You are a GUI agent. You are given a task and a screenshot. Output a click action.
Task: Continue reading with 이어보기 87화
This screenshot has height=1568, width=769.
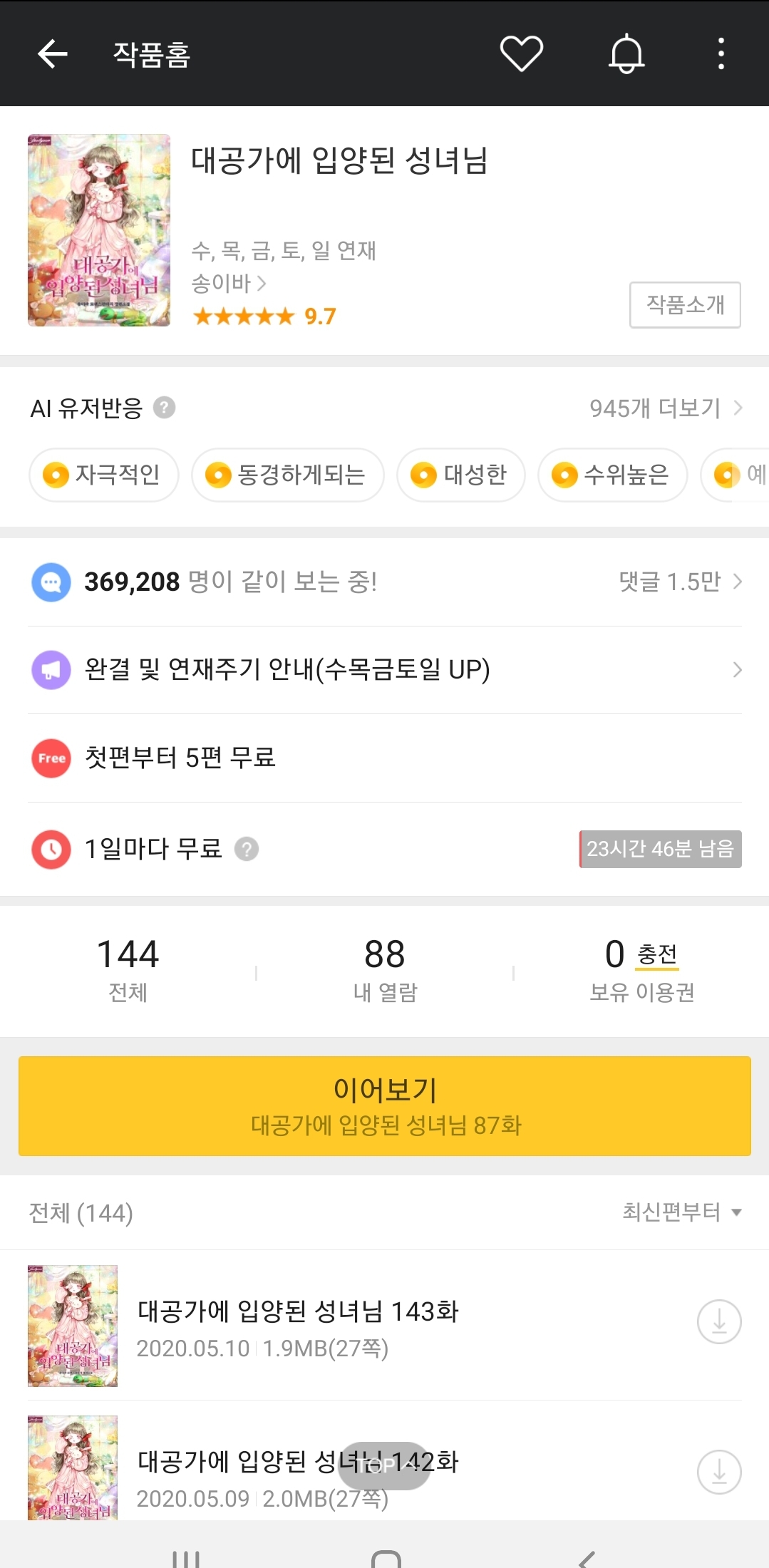click(385, 1105)
